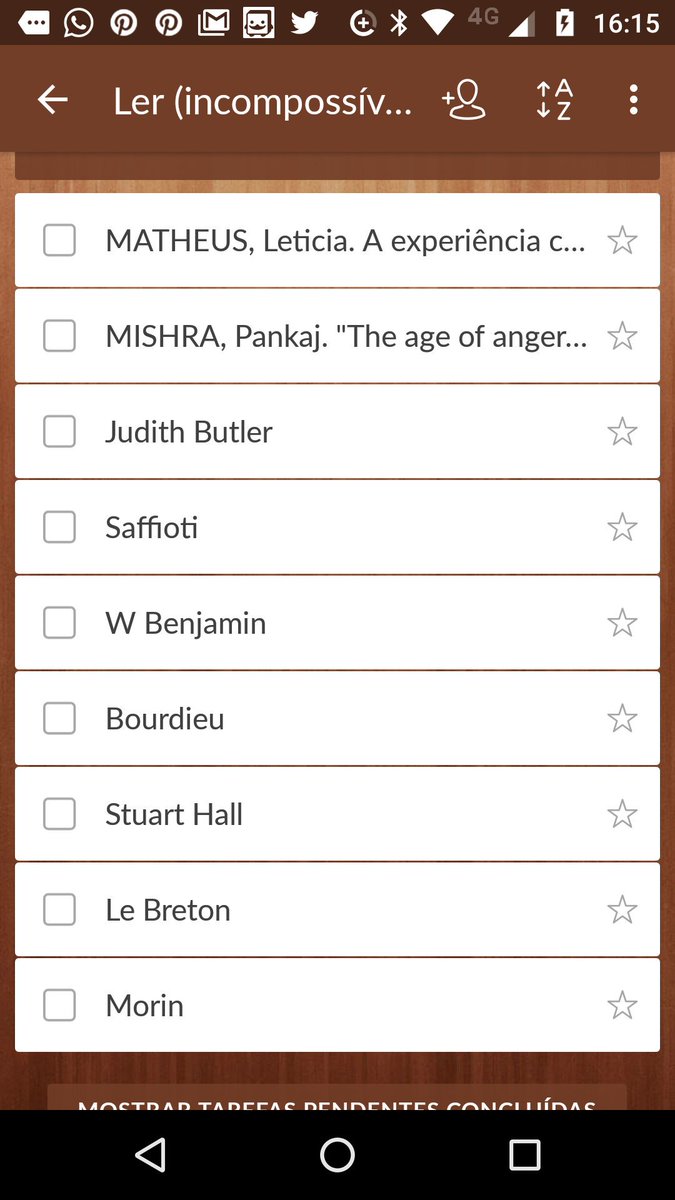Tick the Stuart Hall checkbox
The height and width of the screenshot is (1200, 675).
coord(59,814)
